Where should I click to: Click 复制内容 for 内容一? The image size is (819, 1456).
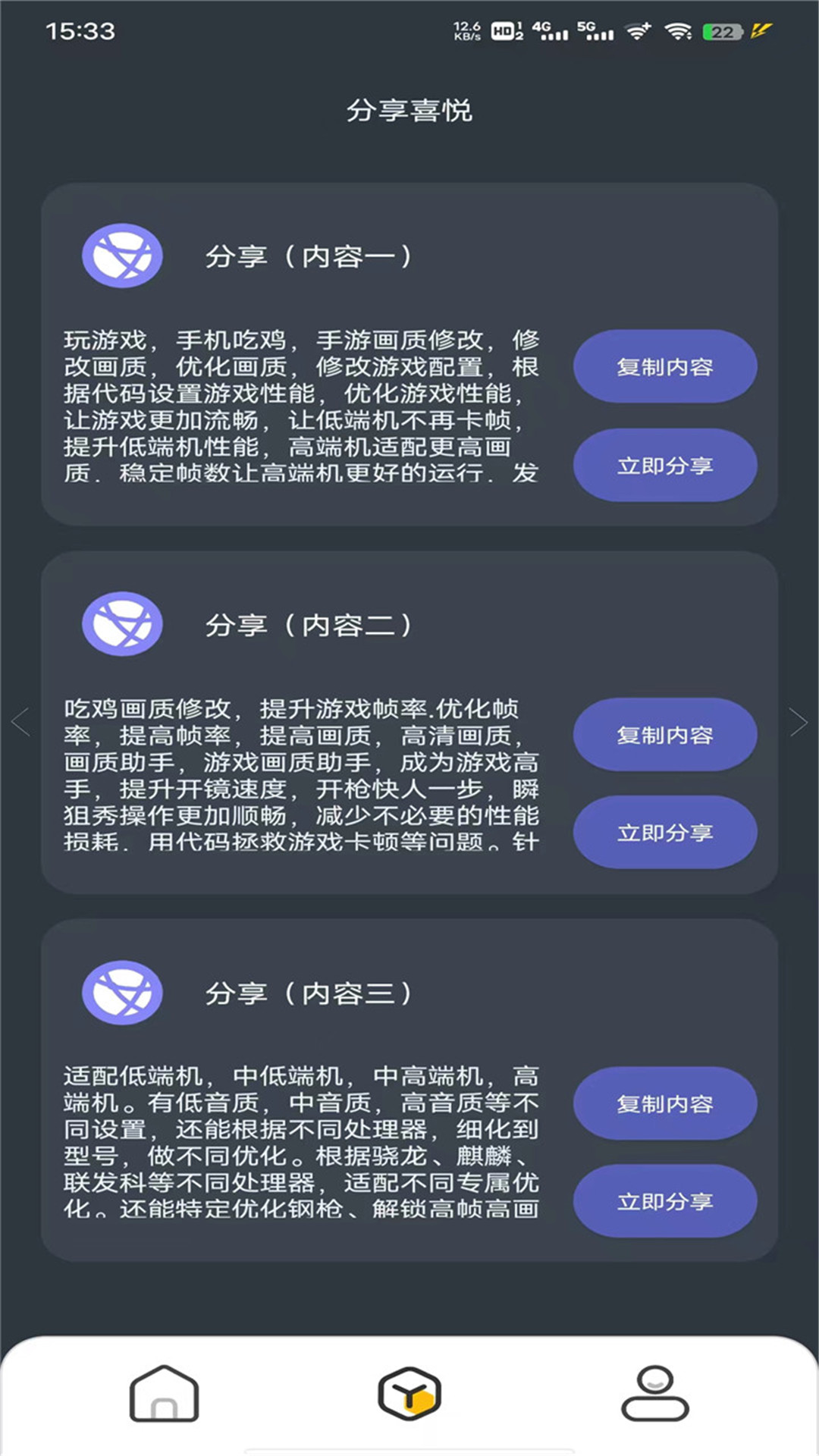pos(665,366)
